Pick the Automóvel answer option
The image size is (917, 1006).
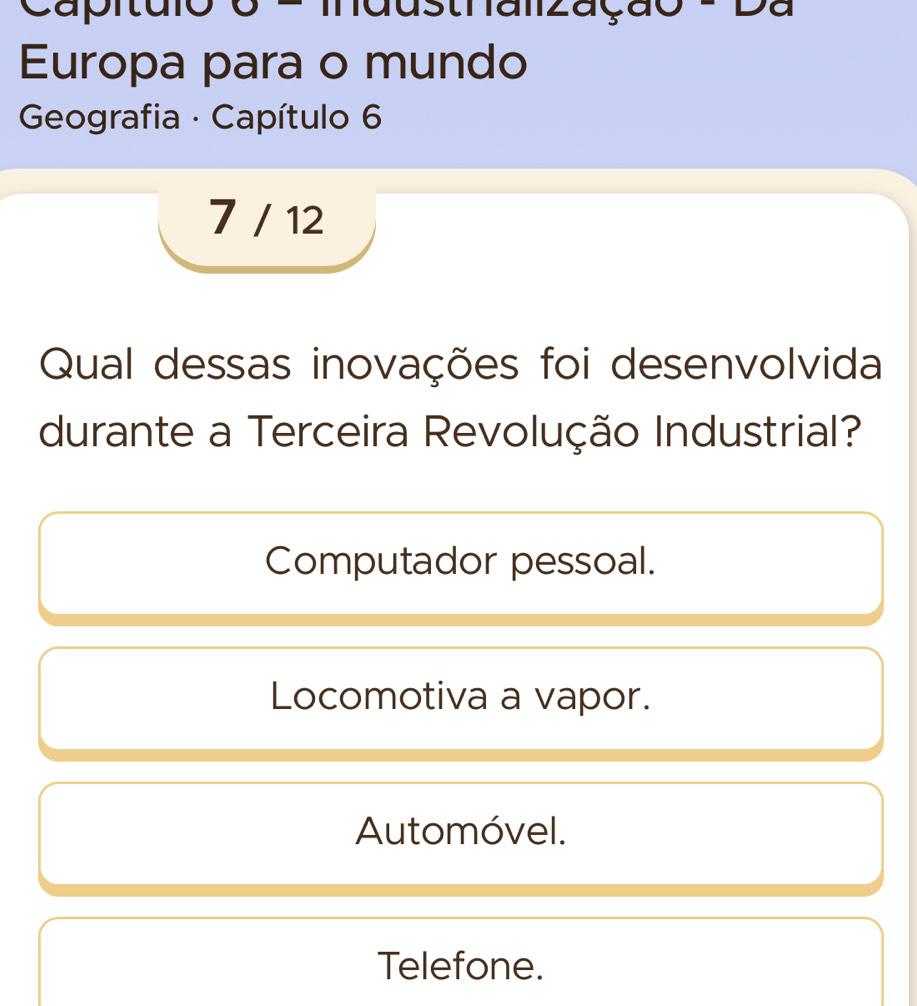(x=460, y=832)
